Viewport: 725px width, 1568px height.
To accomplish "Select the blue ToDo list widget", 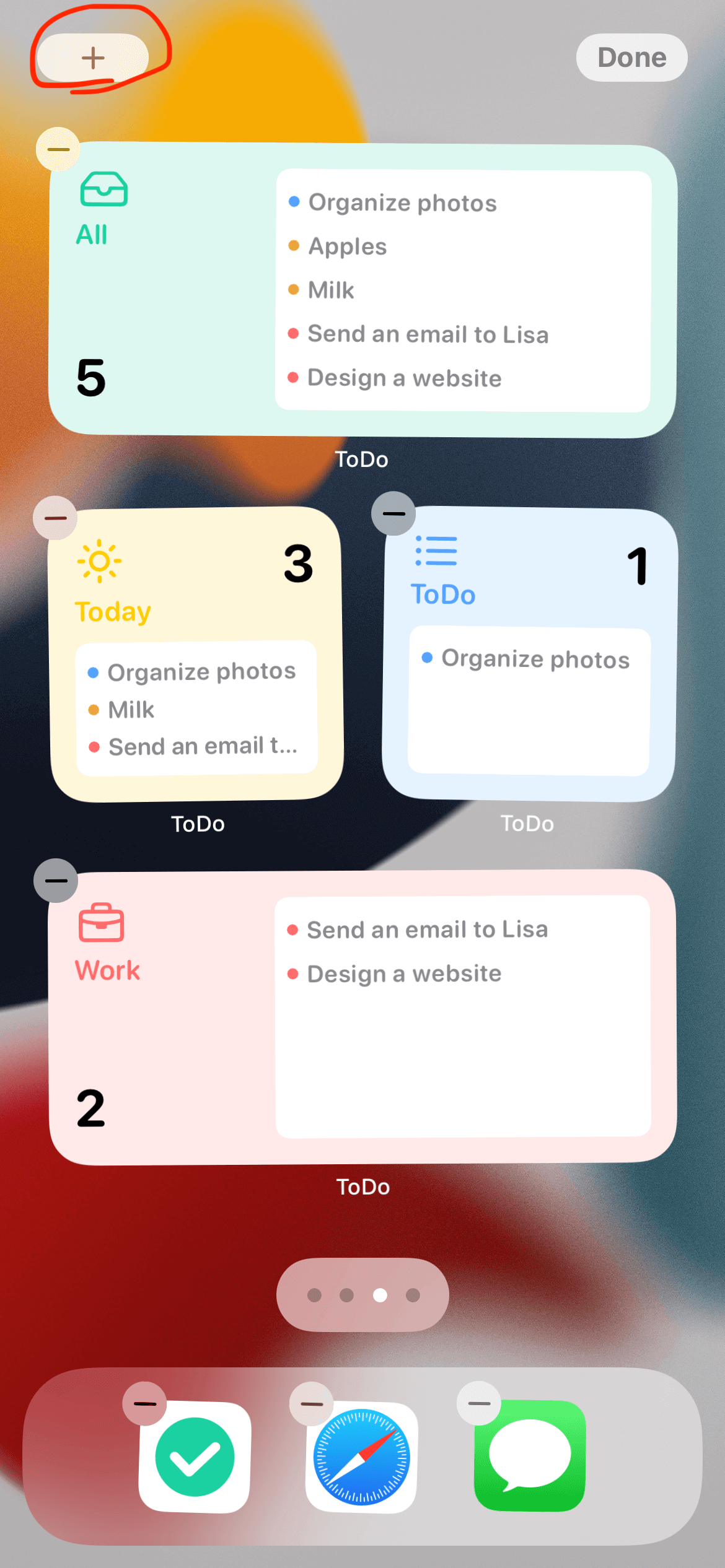I will point(529,653).
